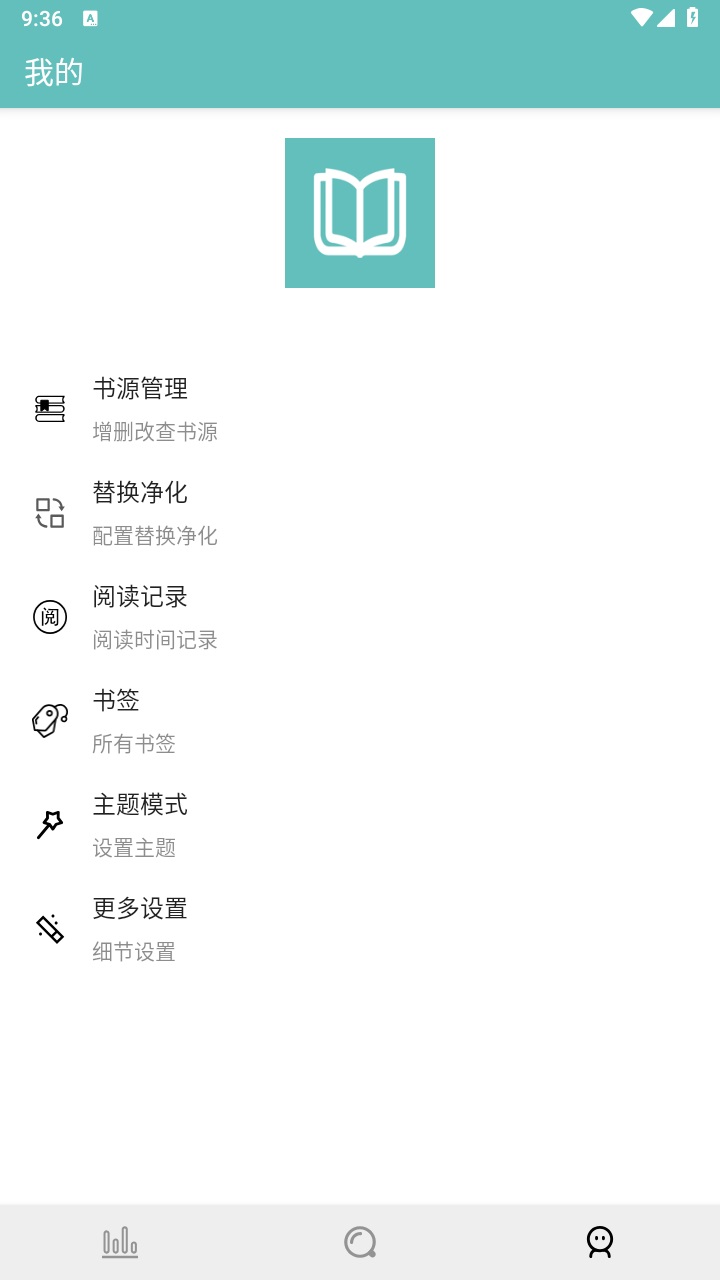
Task: Open 阅读记录 to view reading time
Action: coord(140,598)
